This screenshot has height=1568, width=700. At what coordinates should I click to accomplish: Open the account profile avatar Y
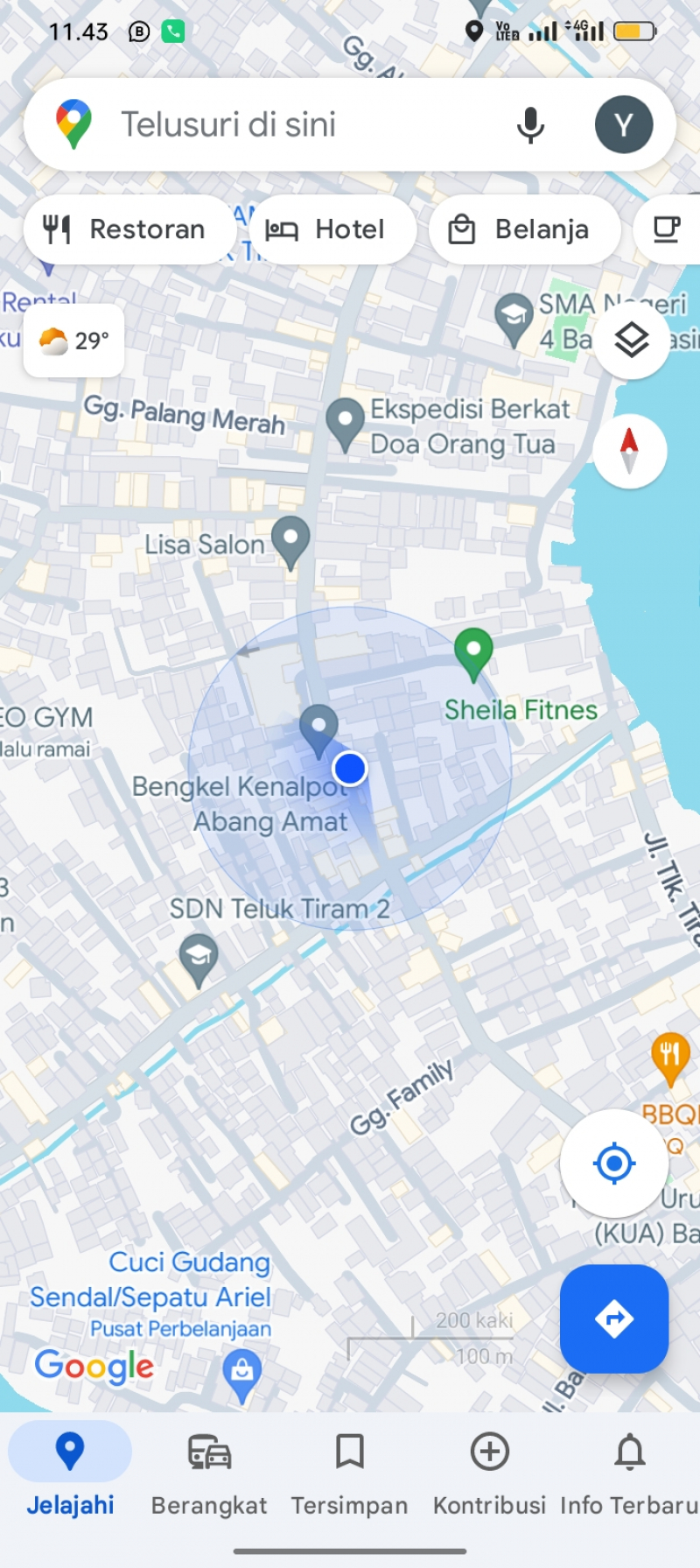[623, 124]
